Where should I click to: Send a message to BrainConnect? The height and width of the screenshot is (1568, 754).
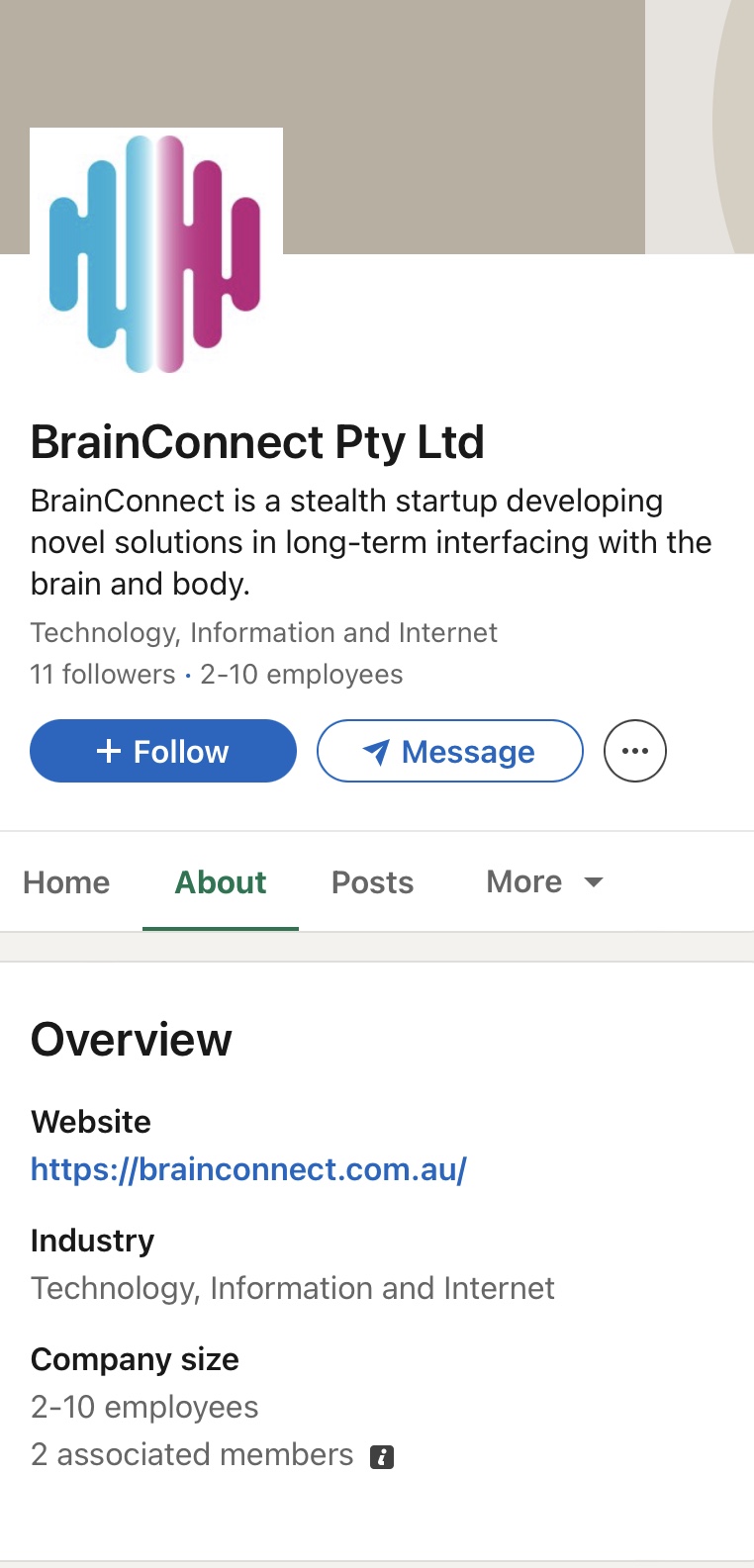449,752
